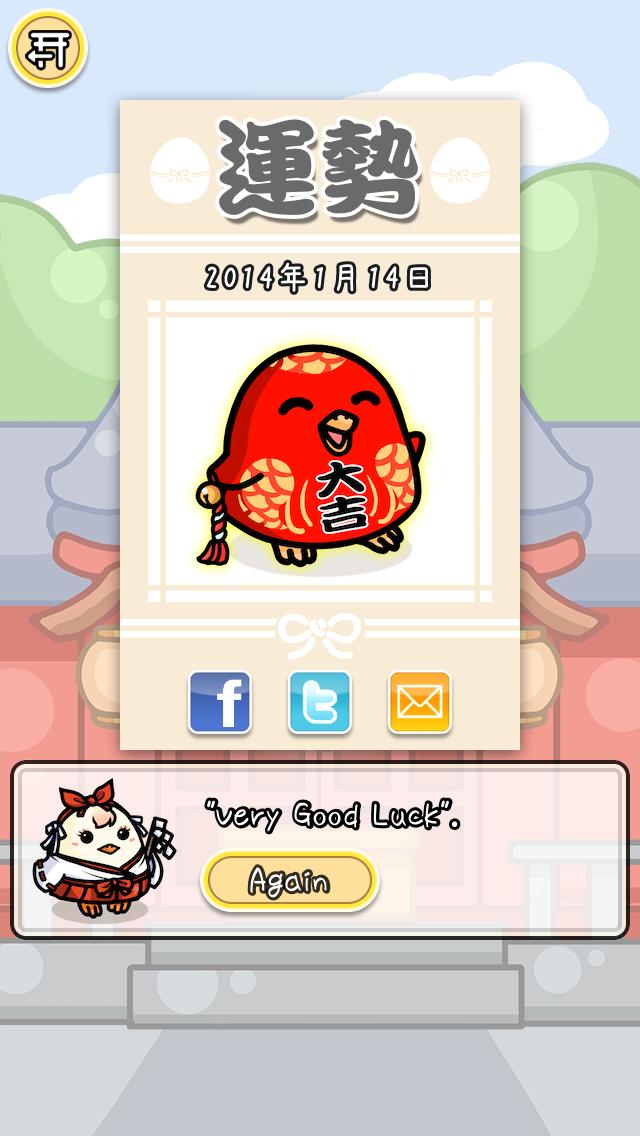
Task: Send fortune by email
Action: point(419,702)
